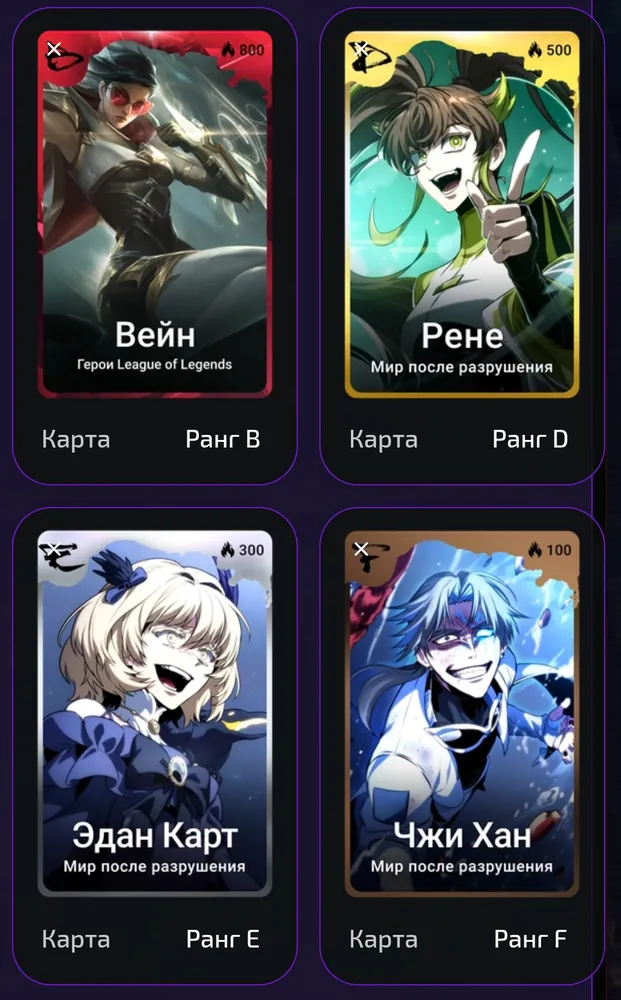Remove the Рене card with its X
The image size is (621, 1000).
coord(362,48)
